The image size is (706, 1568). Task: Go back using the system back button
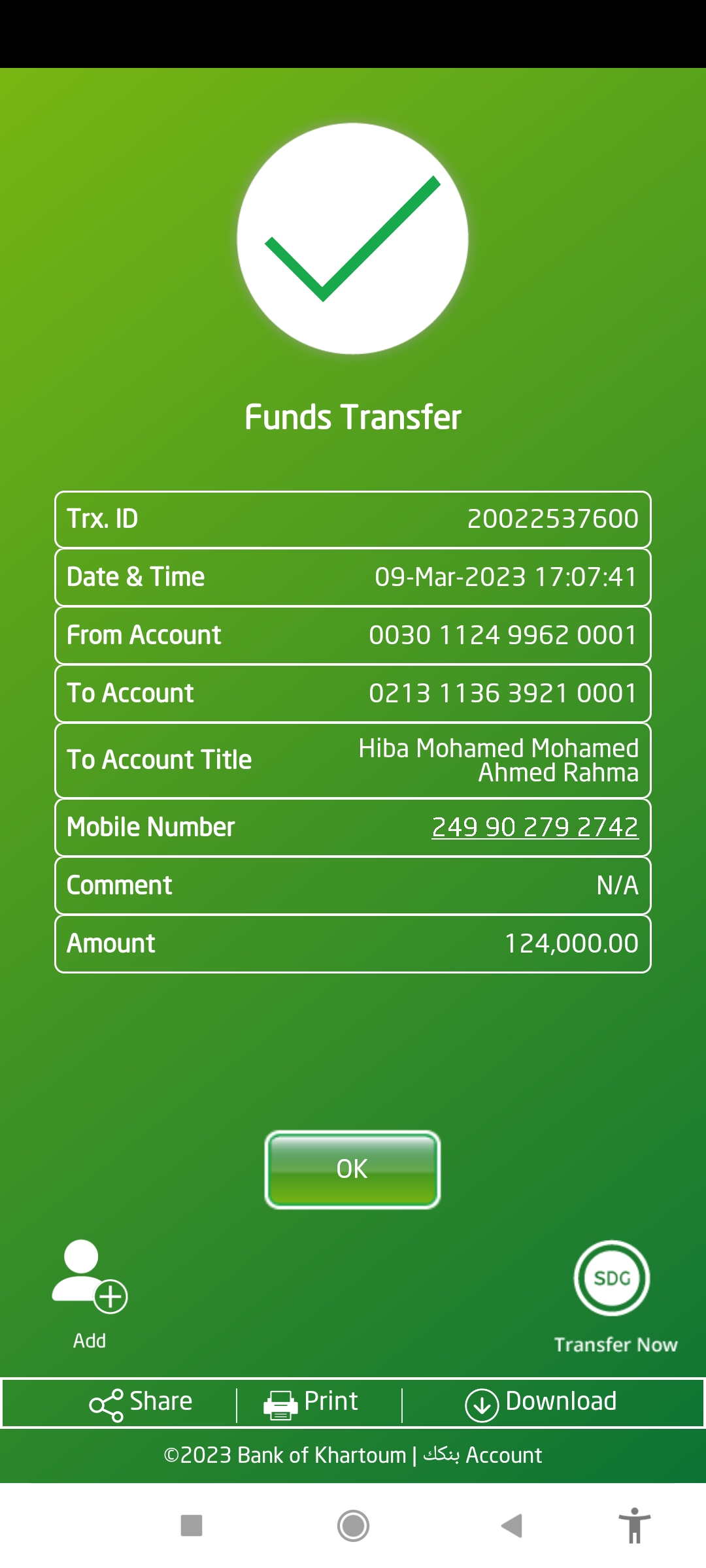click(x=512, y=1526)
